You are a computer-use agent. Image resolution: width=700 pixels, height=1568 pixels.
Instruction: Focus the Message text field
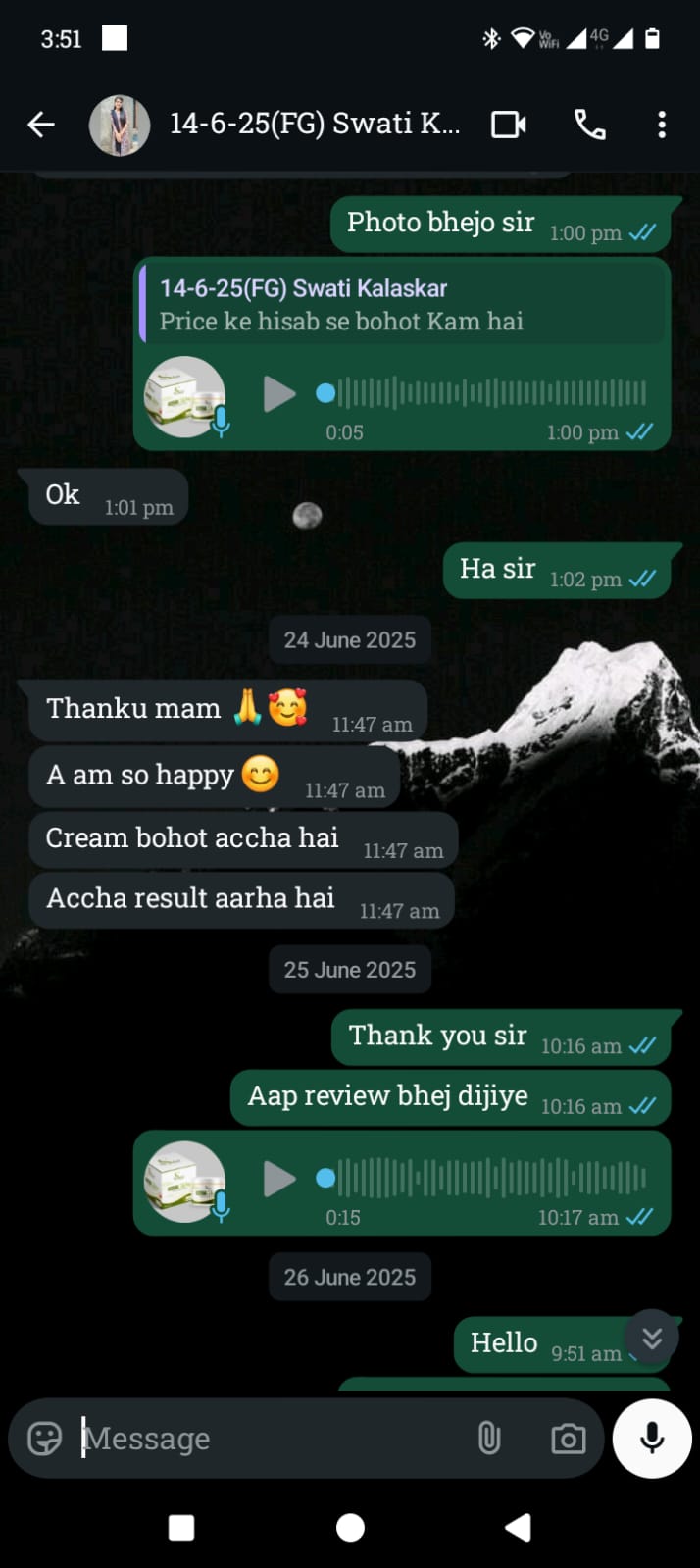click(265, 1439)
